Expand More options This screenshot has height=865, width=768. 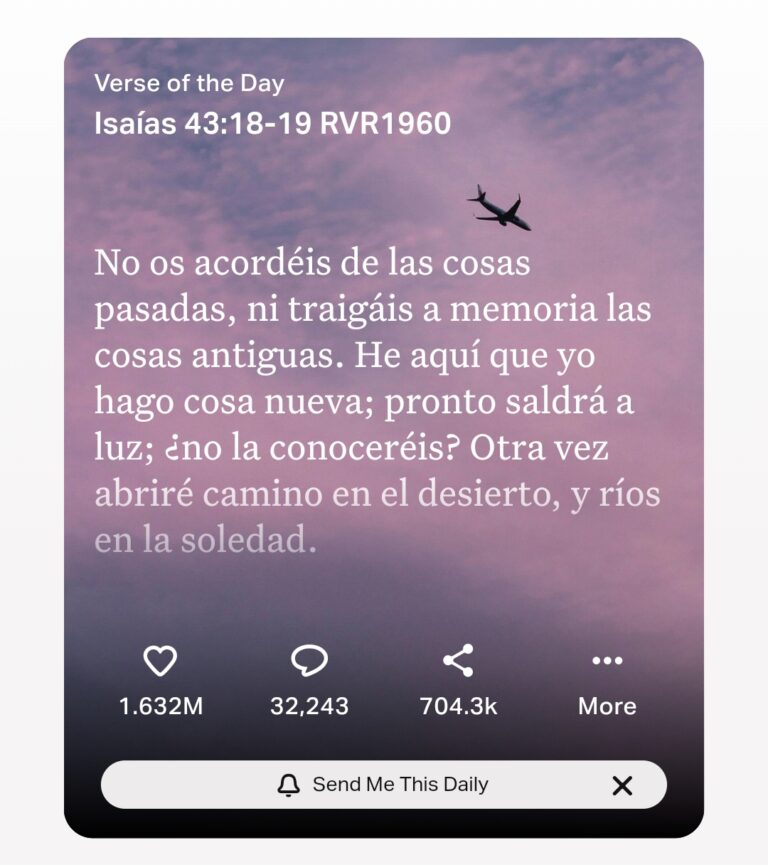[608, 680]
